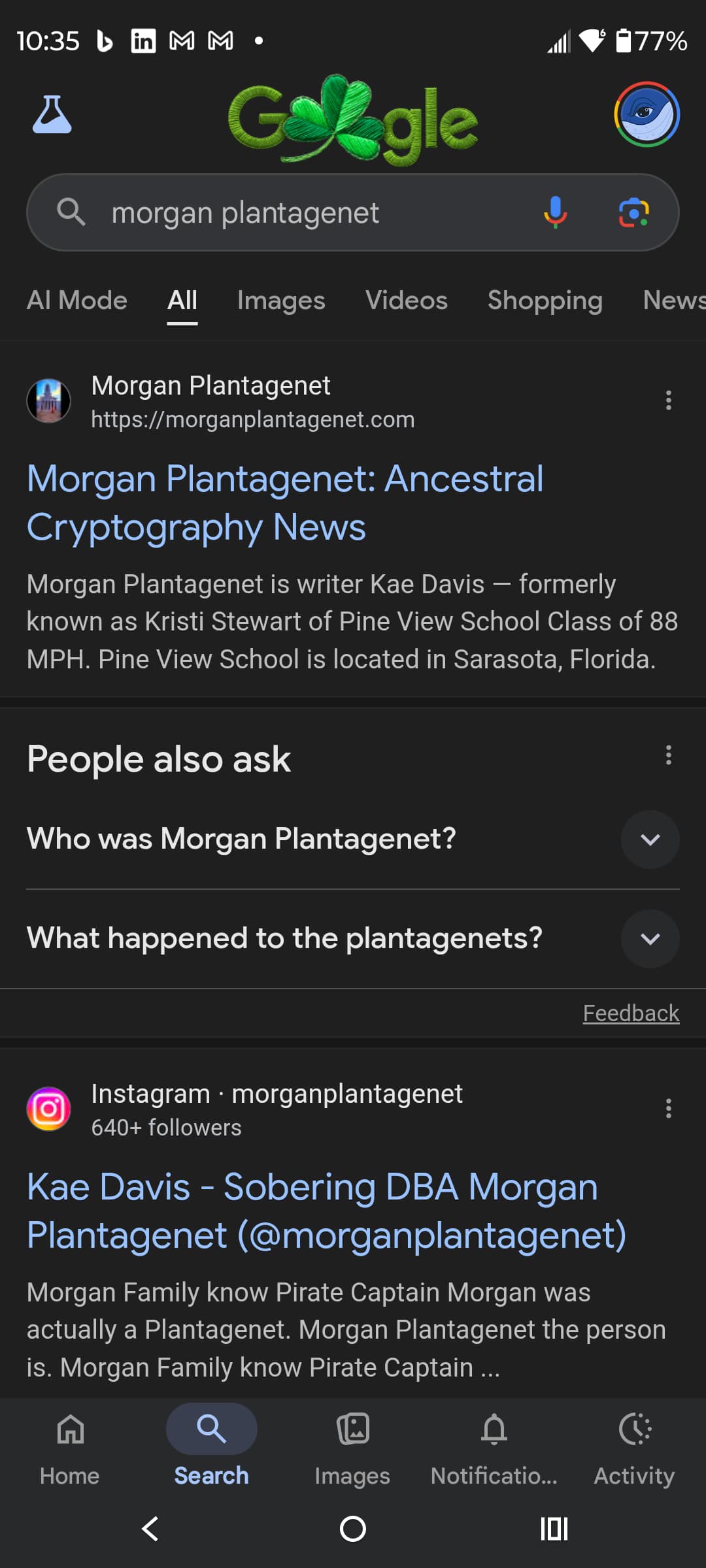Expand 'What happened to the plantagenets?'

(x=650, y=939)
